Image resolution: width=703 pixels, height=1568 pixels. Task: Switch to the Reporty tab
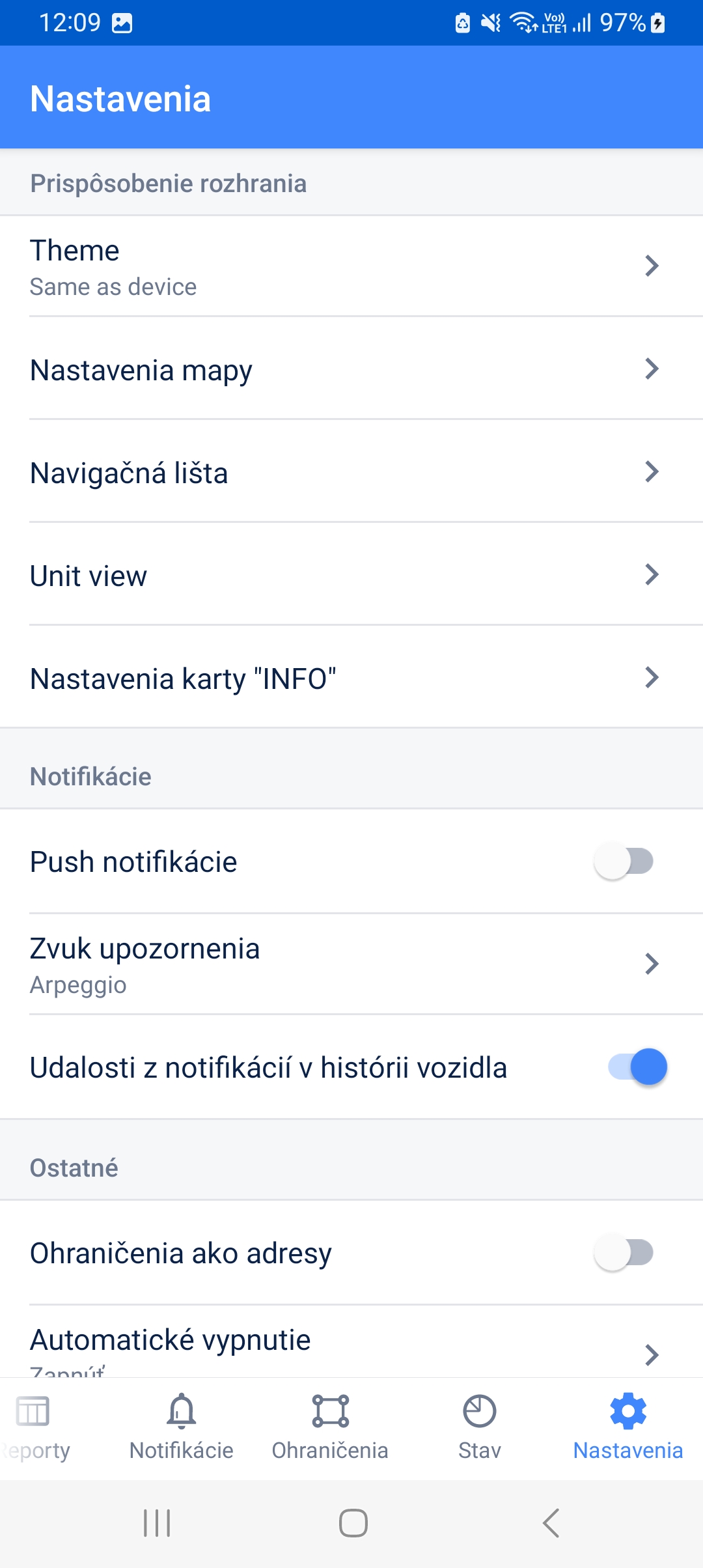pyautogui.click(x=34, y=1428)
